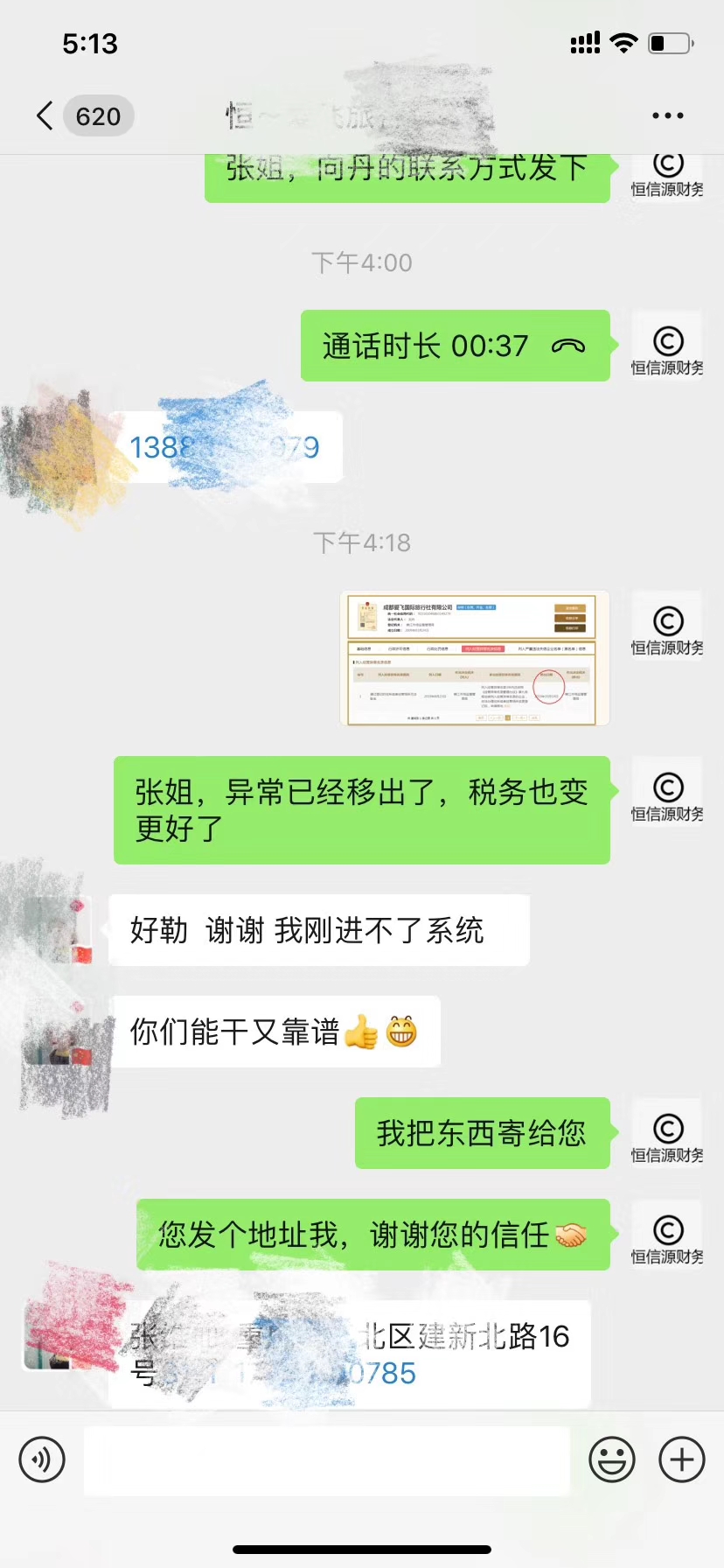This screenshot has height=1568, width=724.
Task: Open the plus attachments menu
Action: pyautogui.click(x=681, y=1459)
